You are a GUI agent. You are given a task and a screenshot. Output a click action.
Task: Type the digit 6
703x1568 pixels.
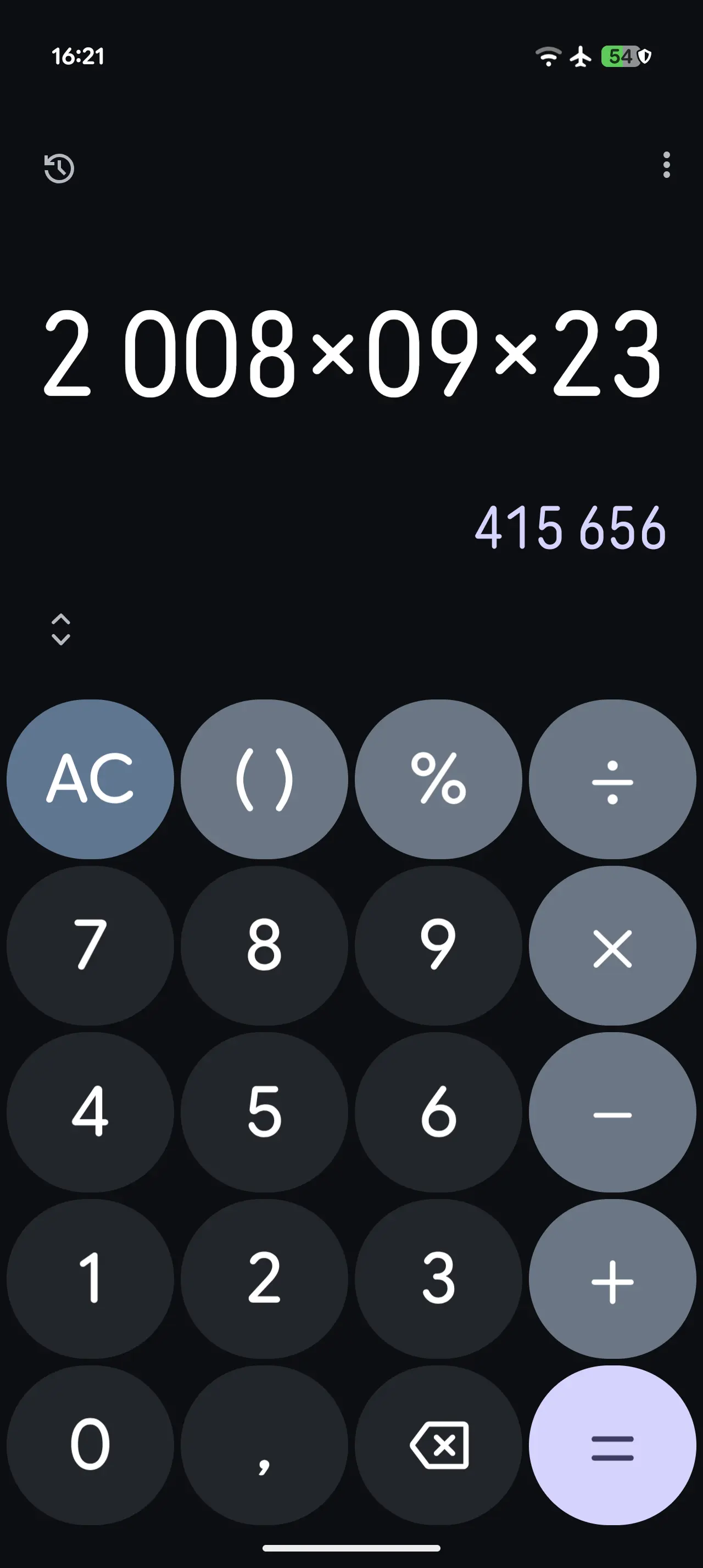point(438,1112)
